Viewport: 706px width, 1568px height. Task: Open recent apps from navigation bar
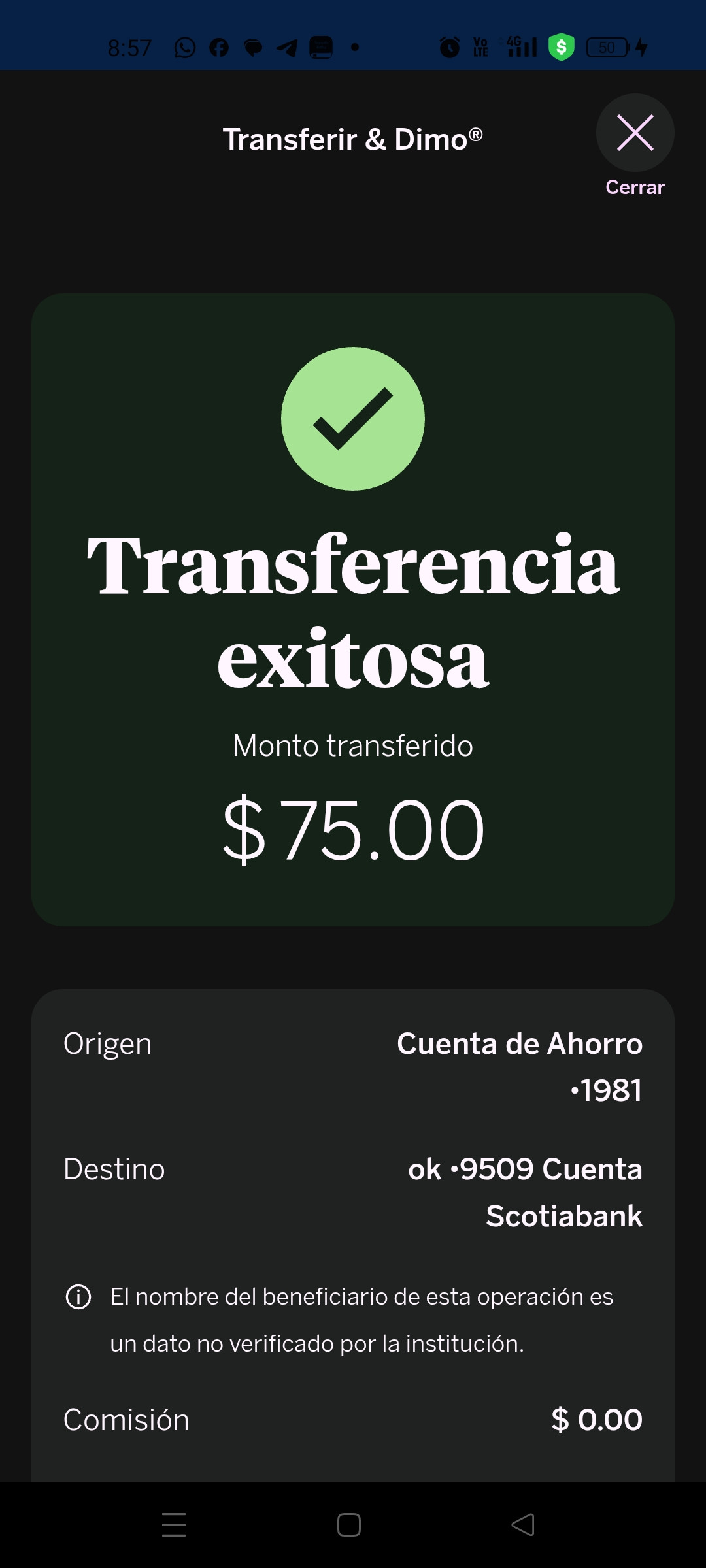[x=174, y=1525]
